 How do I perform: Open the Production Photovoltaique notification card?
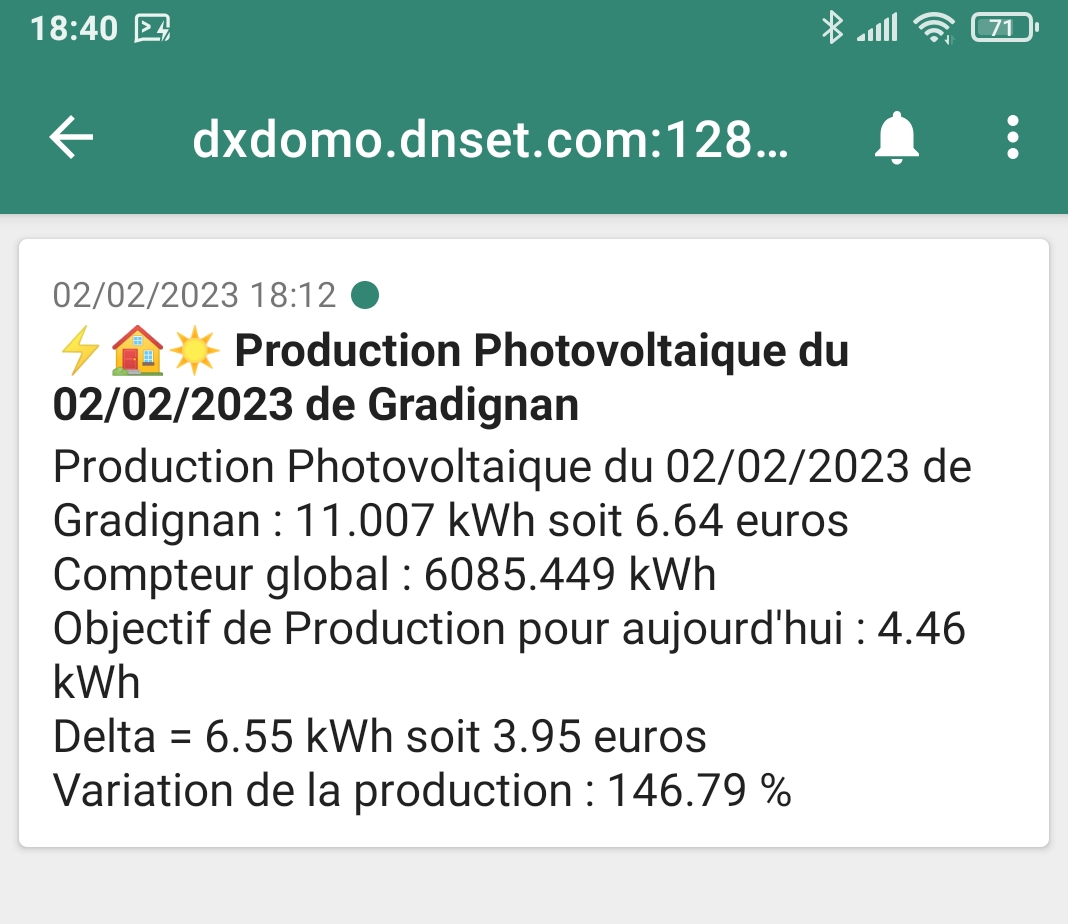click(x=534, y=543)
